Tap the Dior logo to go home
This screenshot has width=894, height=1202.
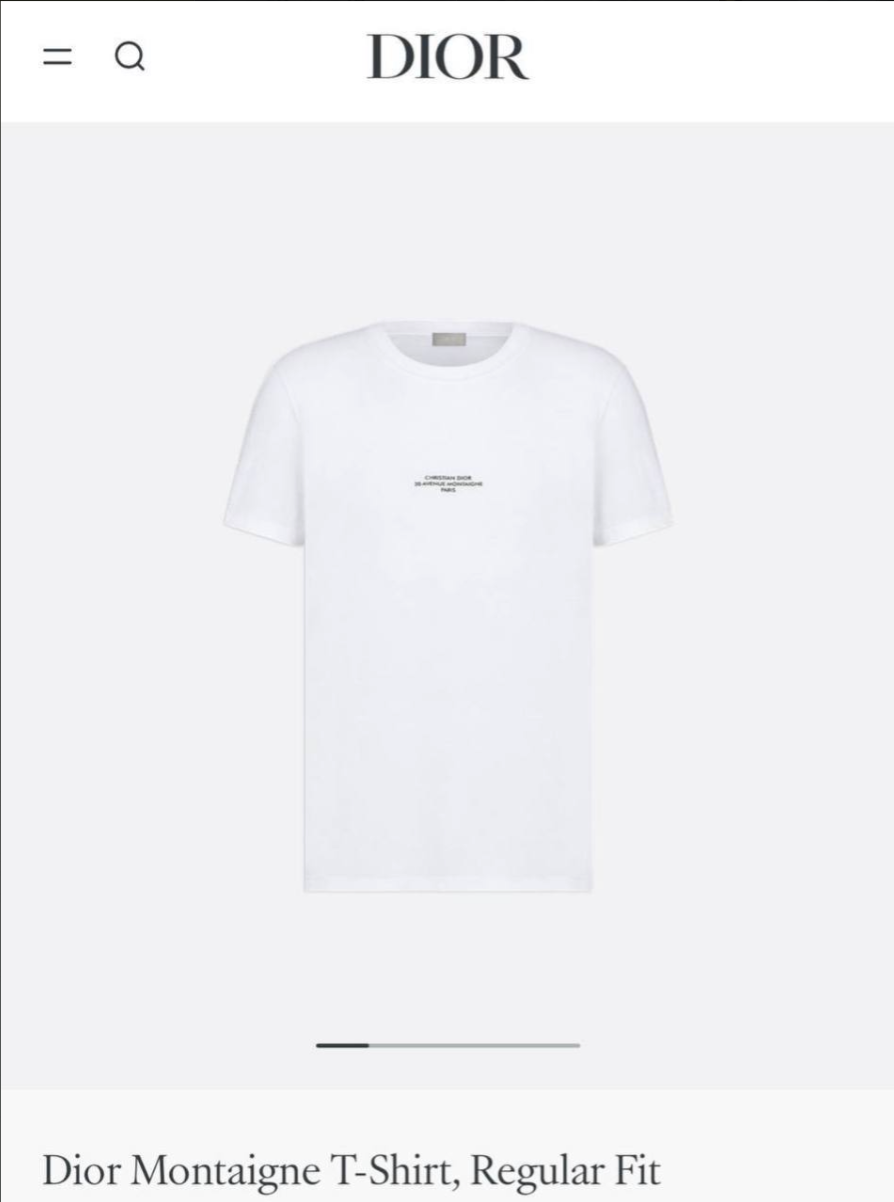point(447,58)
